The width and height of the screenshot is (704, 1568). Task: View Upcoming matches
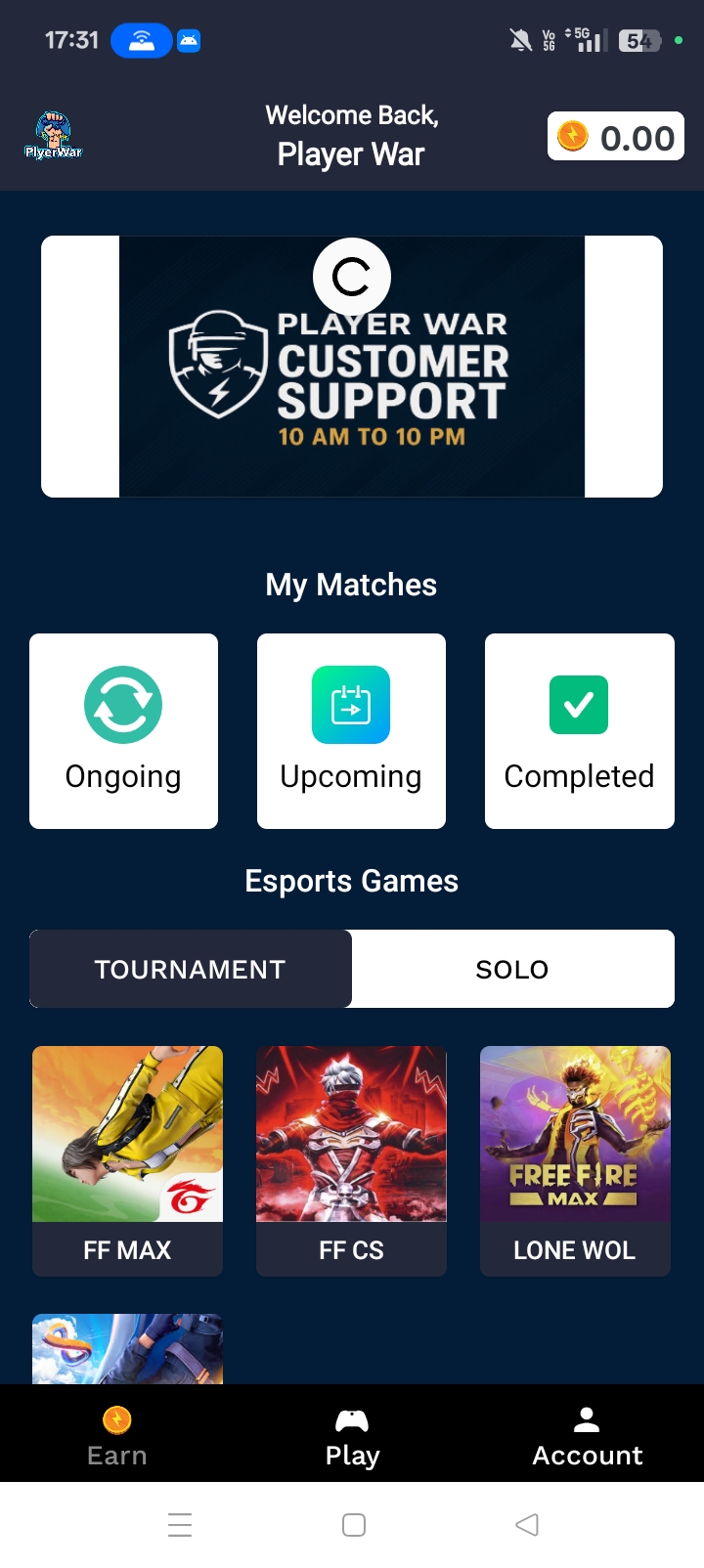[x=351, y=730]
